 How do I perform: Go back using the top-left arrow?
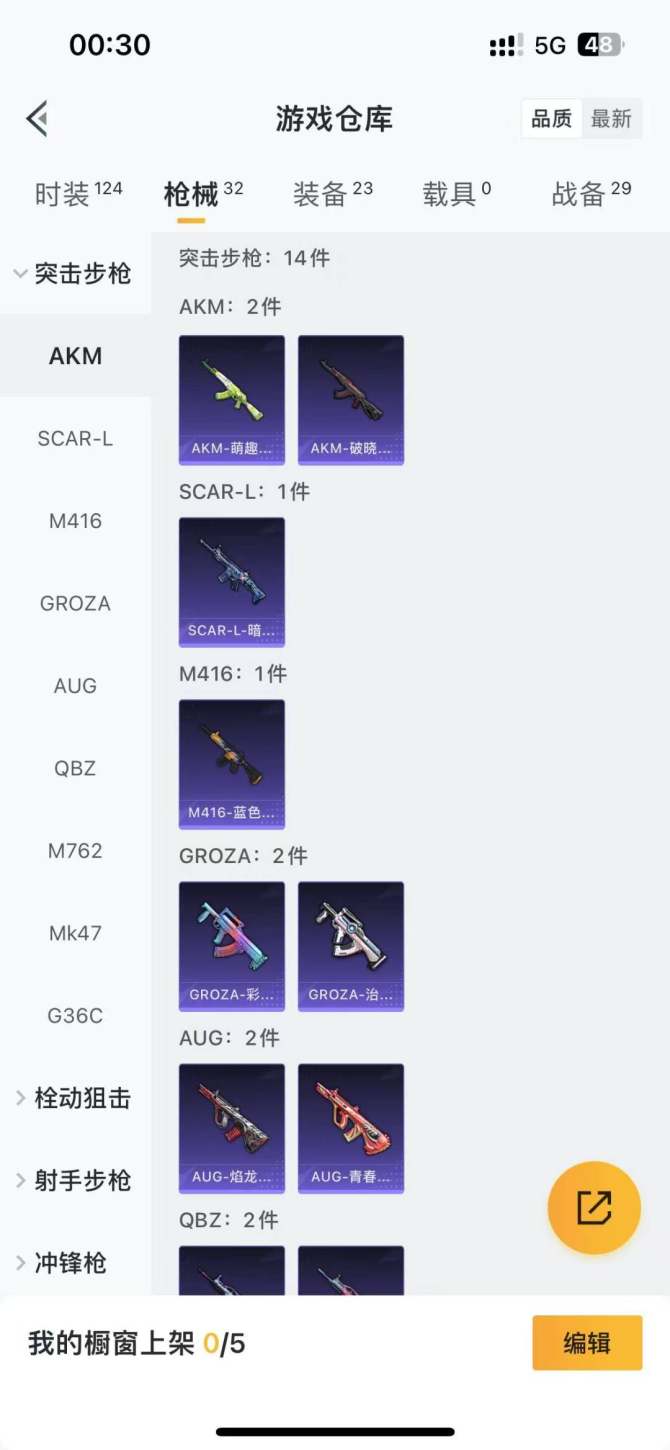pos(37,119)
